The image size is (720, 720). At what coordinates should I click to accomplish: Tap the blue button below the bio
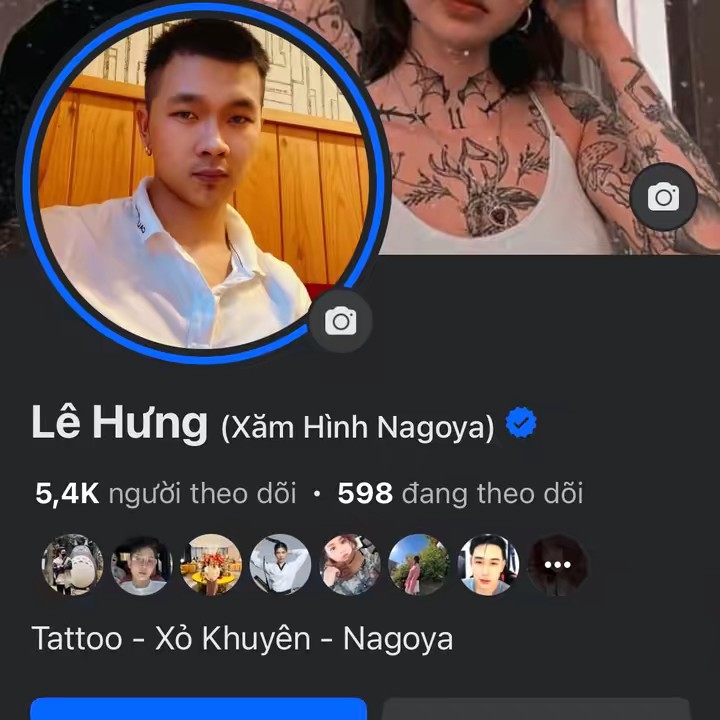click(198, 709)
